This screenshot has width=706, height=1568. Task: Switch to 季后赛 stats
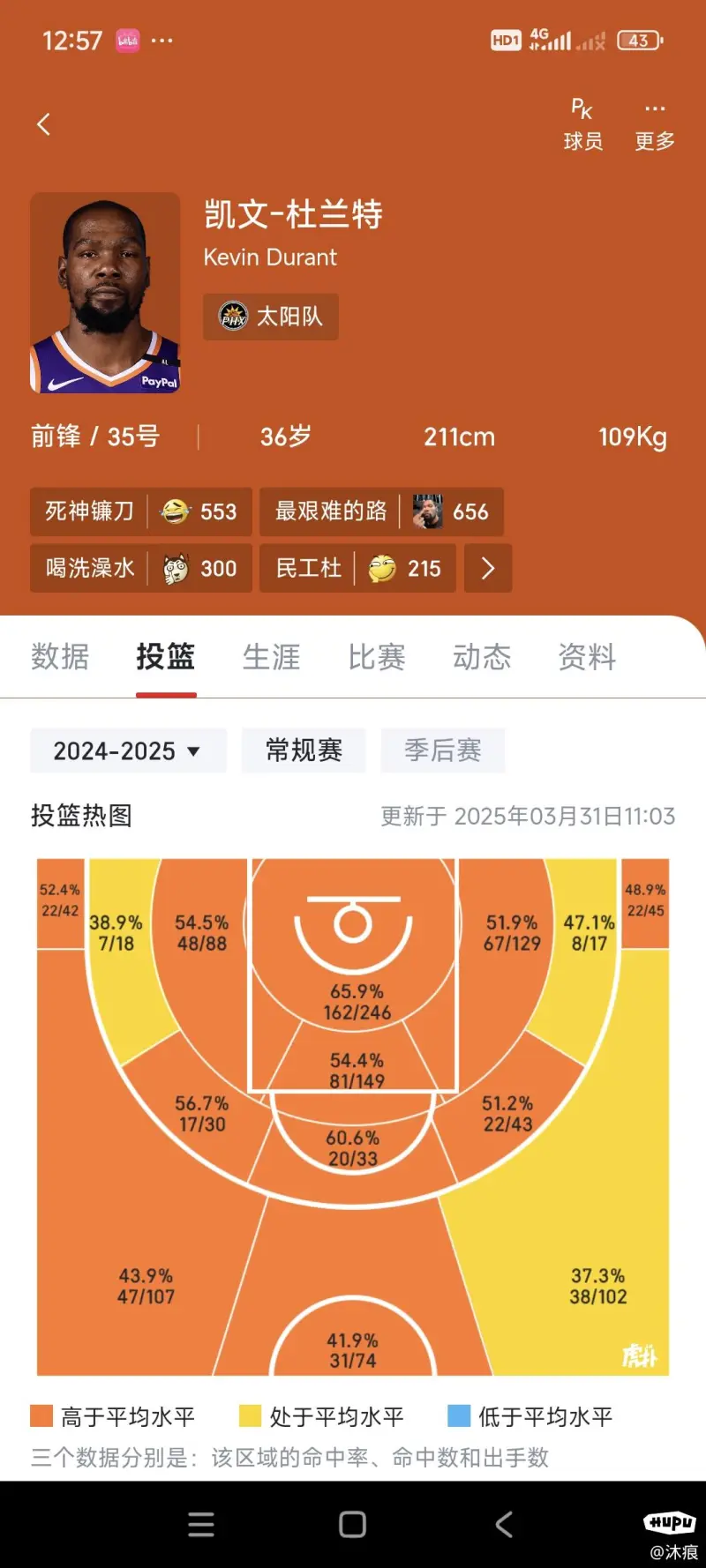442,750
